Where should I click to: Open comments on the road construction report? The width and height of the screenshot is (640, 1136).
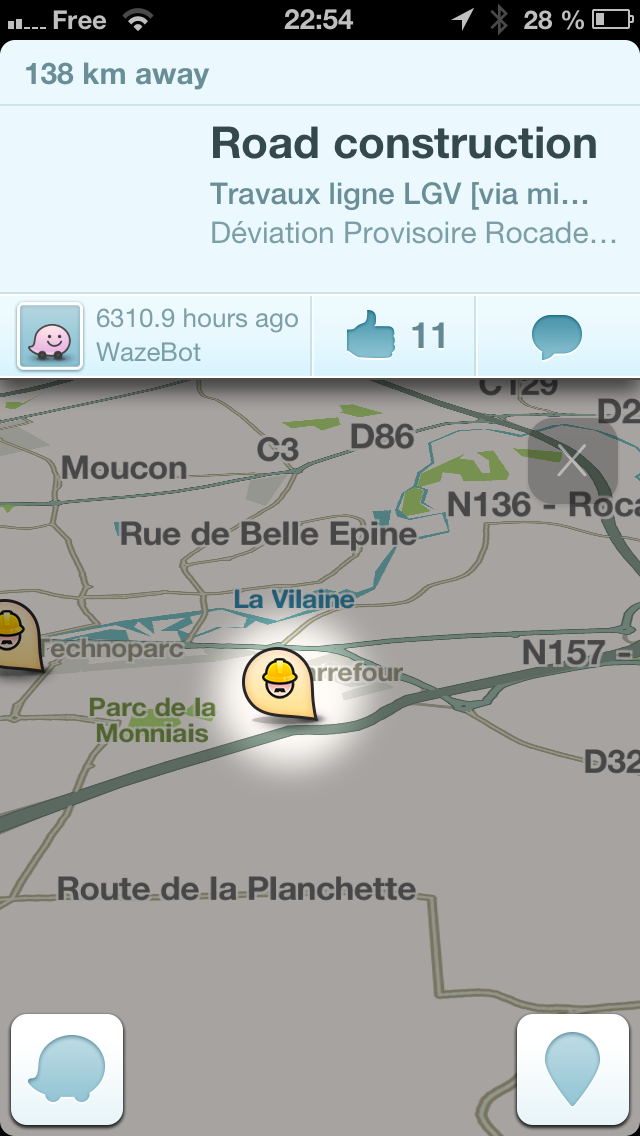tap(556, 336)
